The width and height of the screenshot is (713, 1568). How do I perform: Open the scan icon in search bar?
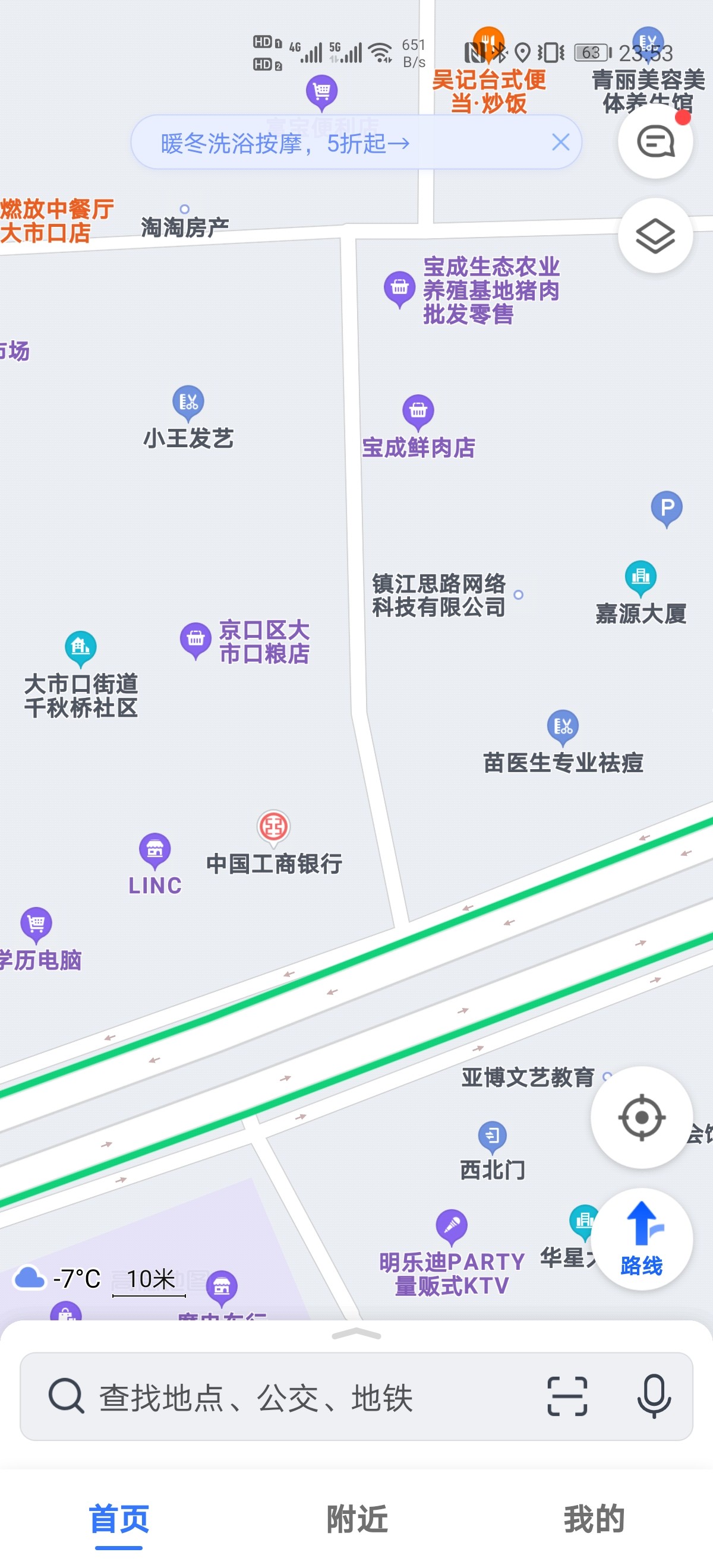567,1397
